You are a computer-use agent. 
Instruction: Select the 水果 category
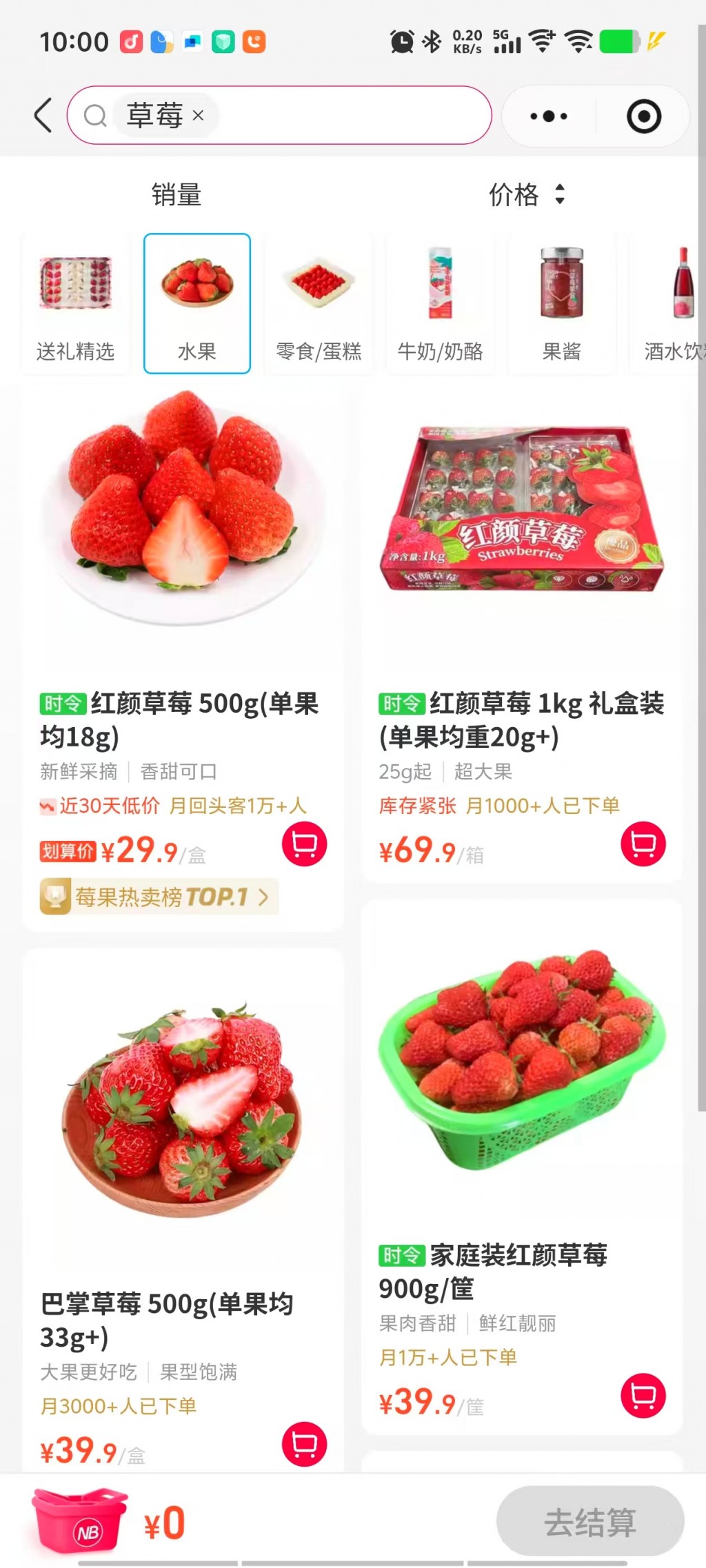(x=197, y=304)
